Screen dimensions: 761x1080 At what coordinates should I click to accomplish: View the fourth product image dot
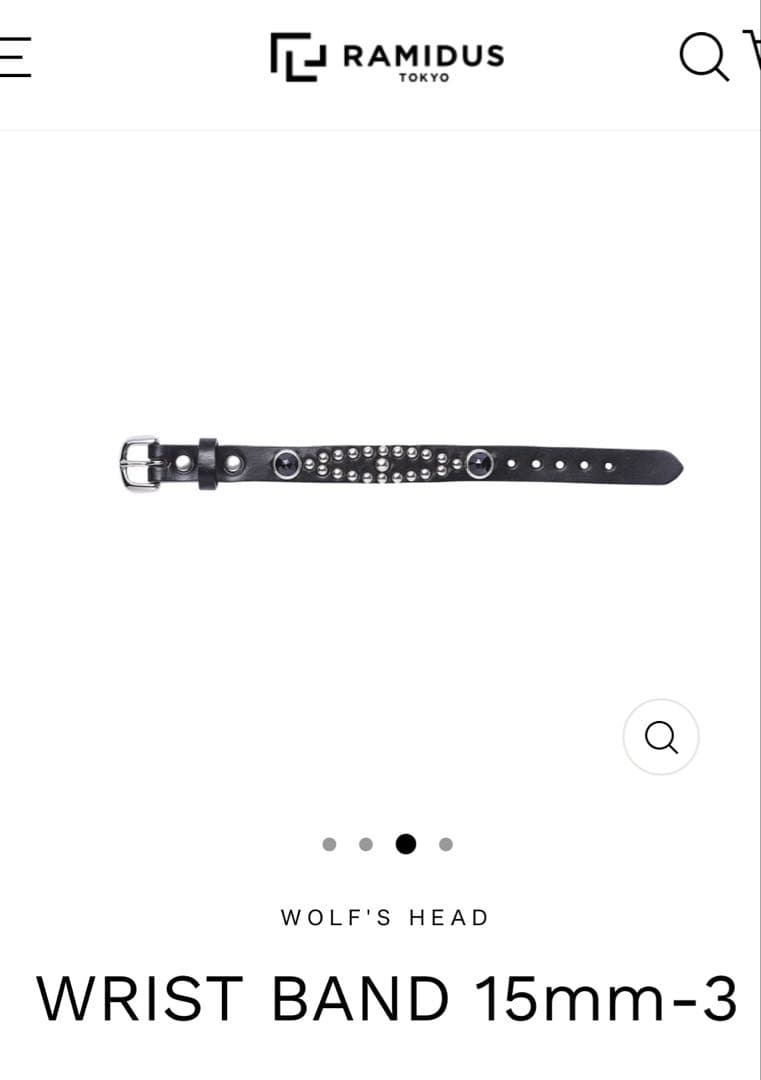(446, 844)
